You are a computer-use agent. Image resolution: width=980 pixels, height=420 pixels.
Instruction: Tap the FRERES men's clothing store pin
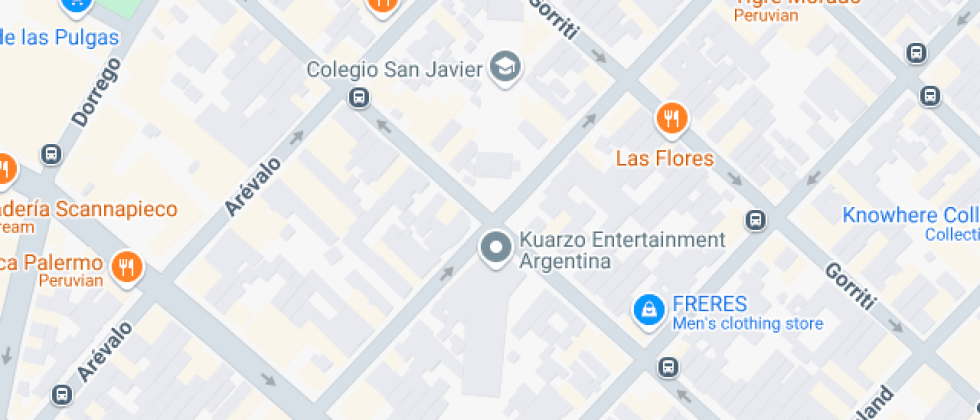pyautogui.click(x=649, y=310)
